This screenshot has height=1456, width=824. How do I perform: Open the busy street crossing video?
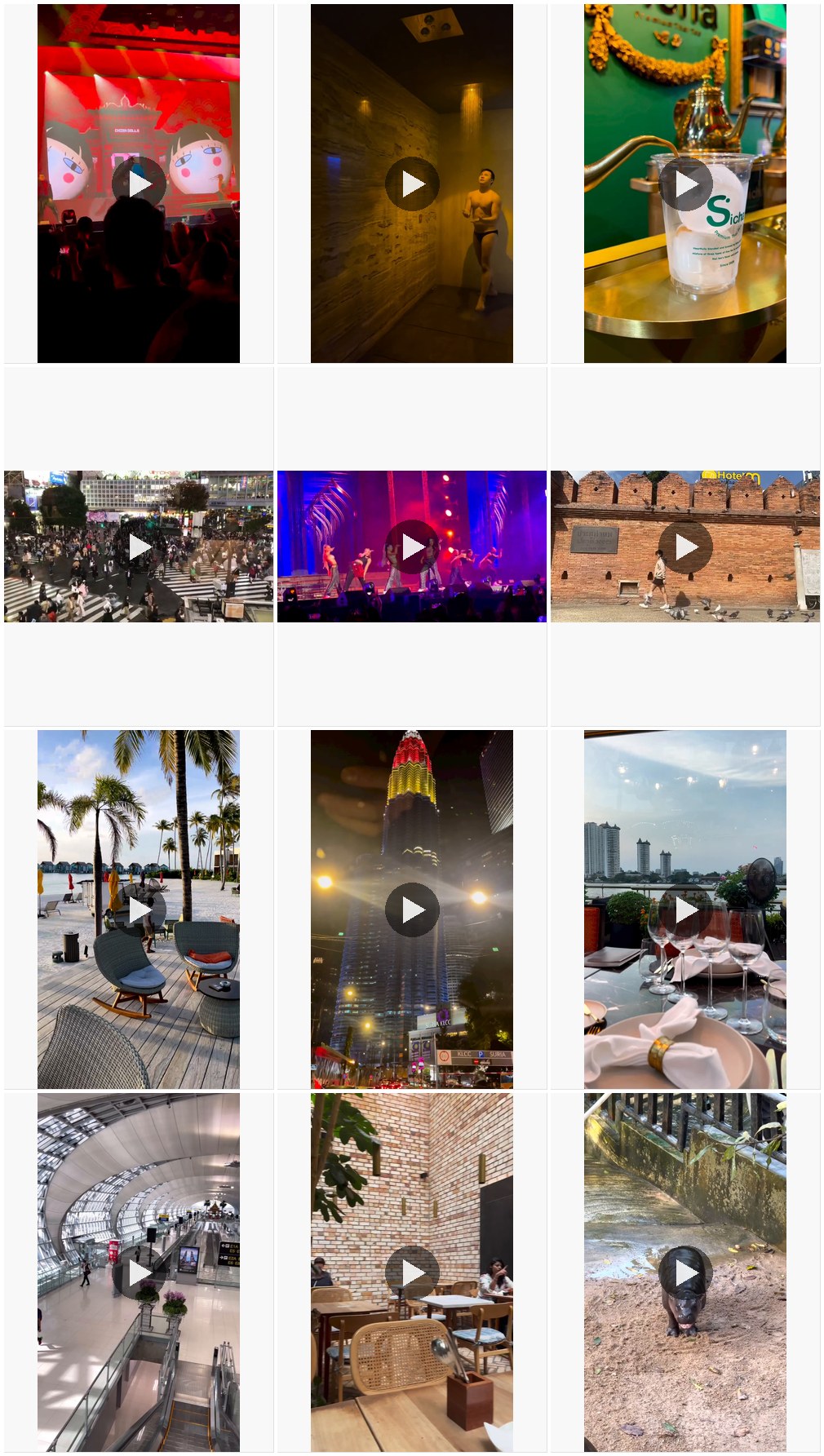pyautogui.click(x=139, y=547)
